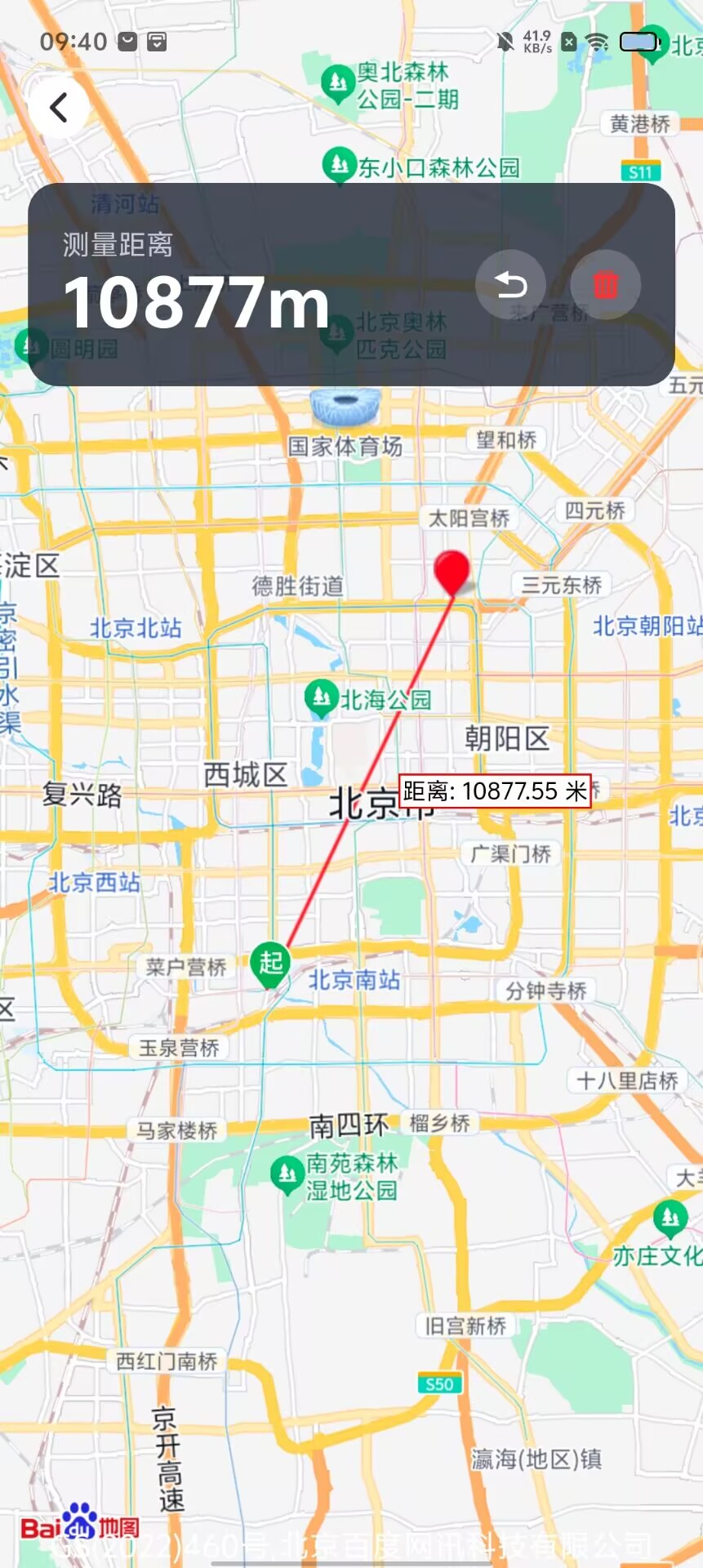Go back with the arrow button
Image resolution: width=703 pixels, height=1568 pixels.
pyautogui.click(x=58, y=107)
